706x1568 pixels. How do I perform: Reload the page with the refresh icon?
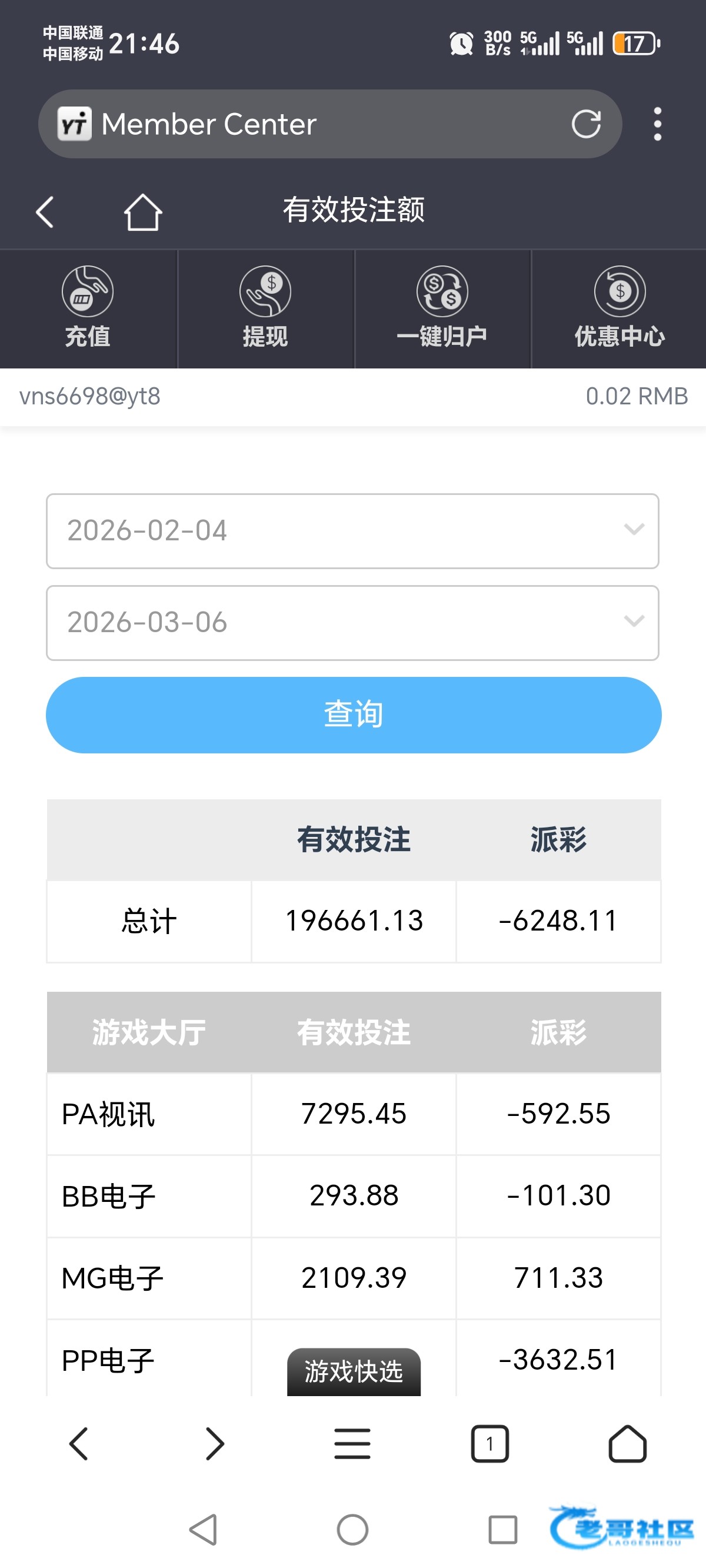pyautogui.click(x=586, y=124)
